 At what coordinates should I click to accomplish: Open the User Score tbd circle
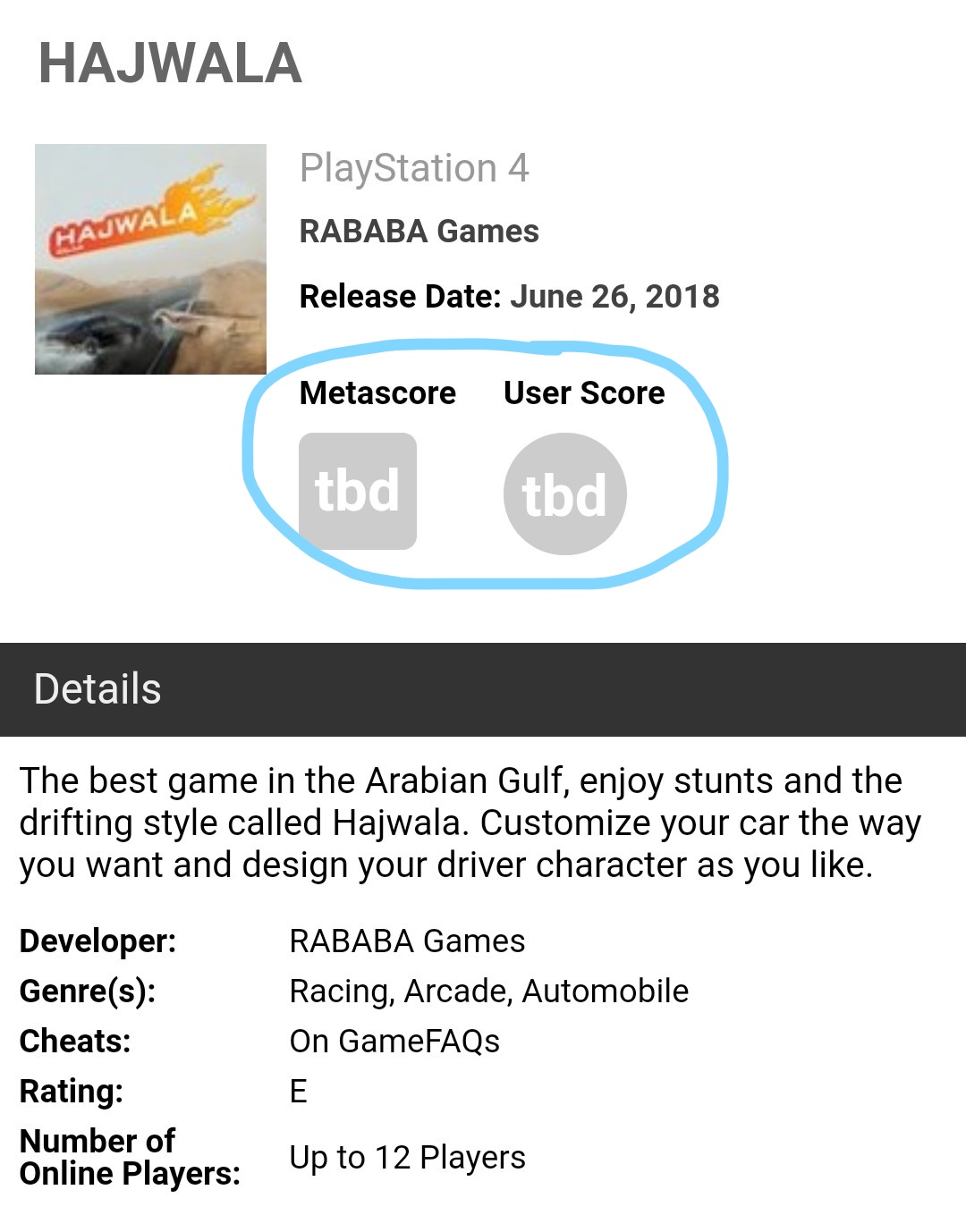(x=564, y=494)
